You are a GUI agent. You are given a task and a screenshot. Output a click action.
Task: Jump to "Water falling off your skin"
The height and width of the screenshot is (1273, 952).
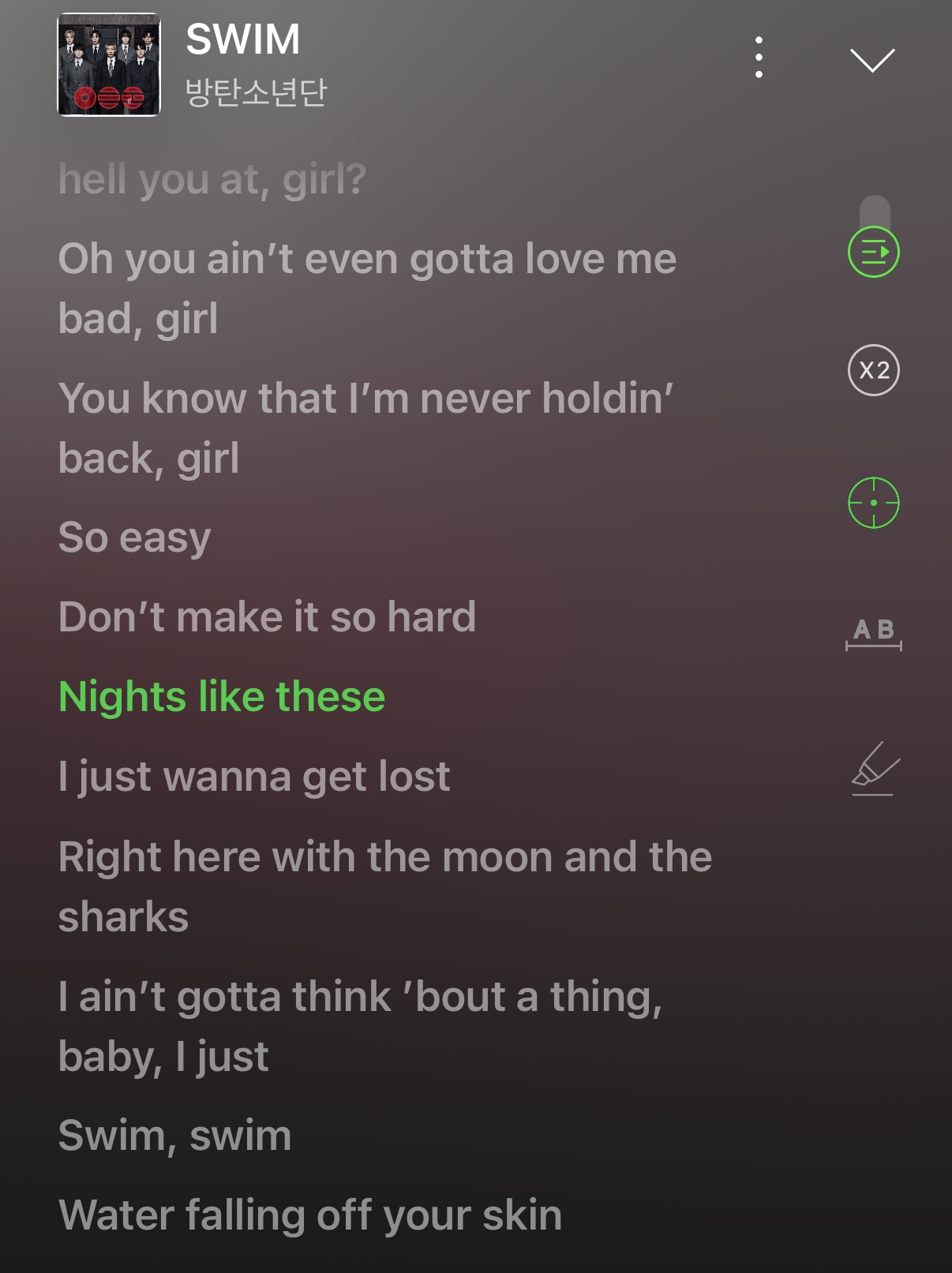point(310,1215)
